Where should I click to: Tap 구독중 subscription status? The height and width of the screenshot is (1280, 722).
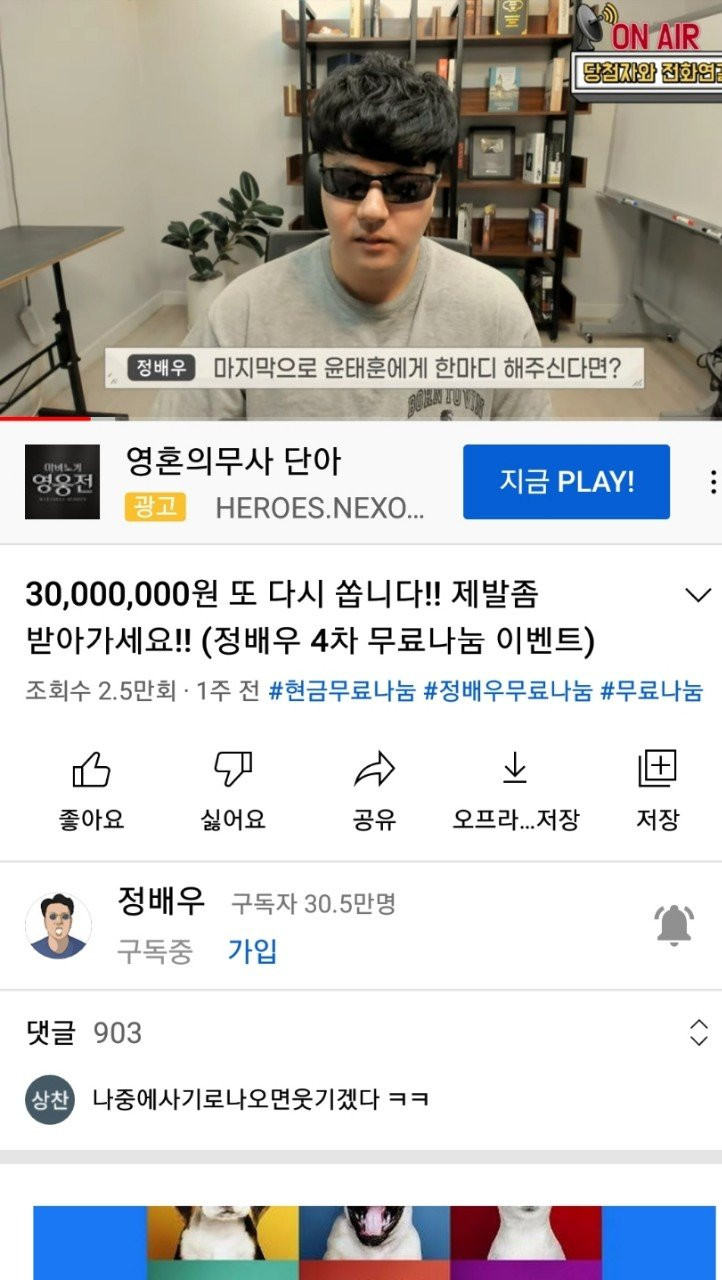point(155,951)
